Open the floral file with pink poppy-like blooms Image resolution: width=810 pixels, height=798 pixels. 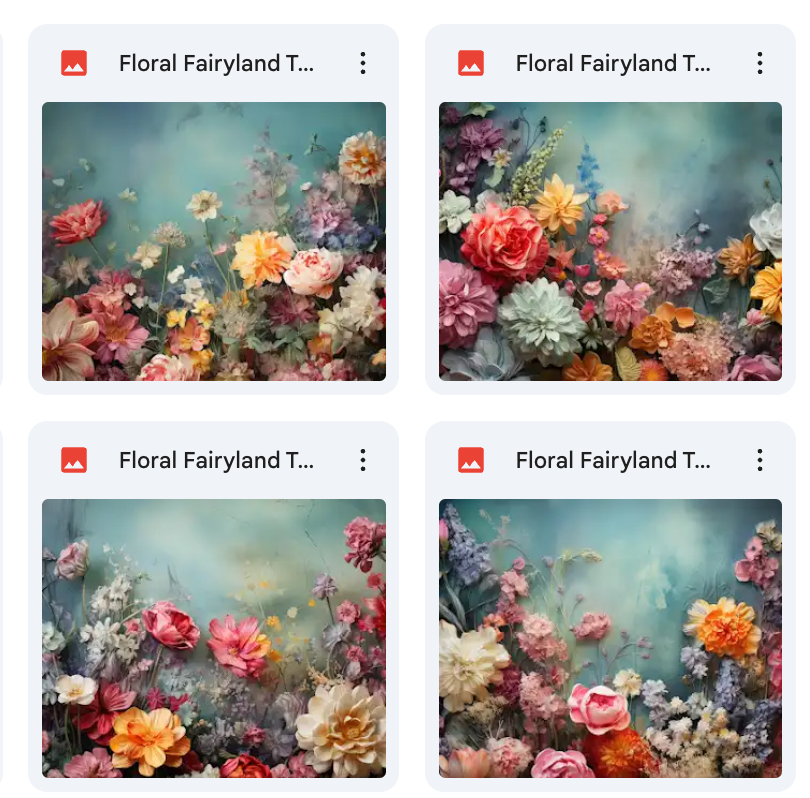[x=213, y=637]
